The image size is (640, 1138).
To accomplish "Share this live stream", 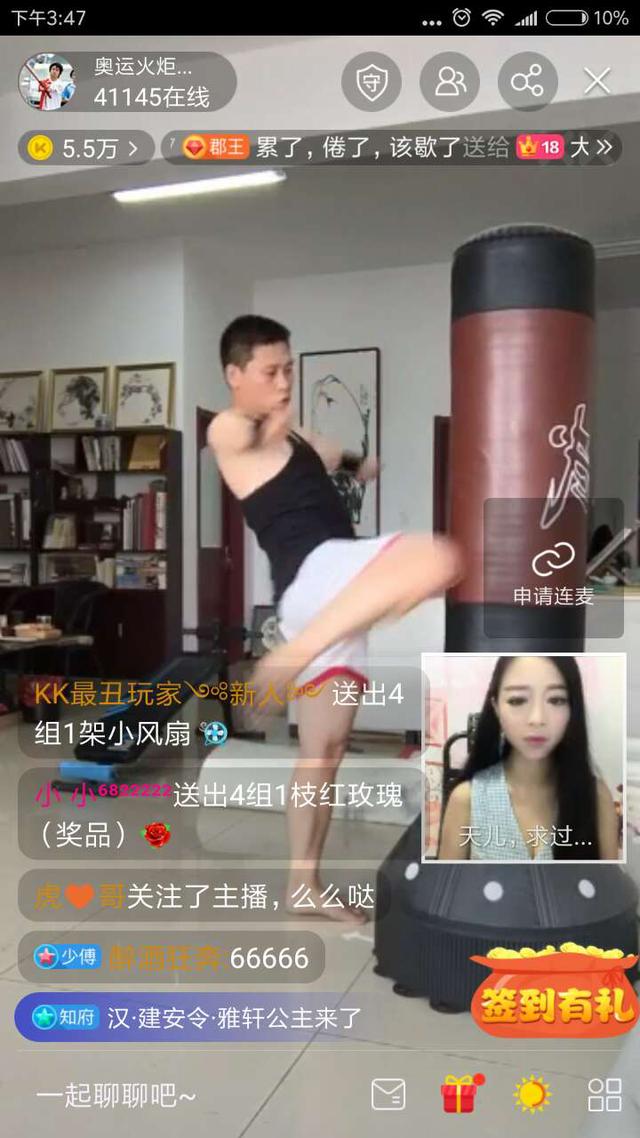I will [527, 82].
